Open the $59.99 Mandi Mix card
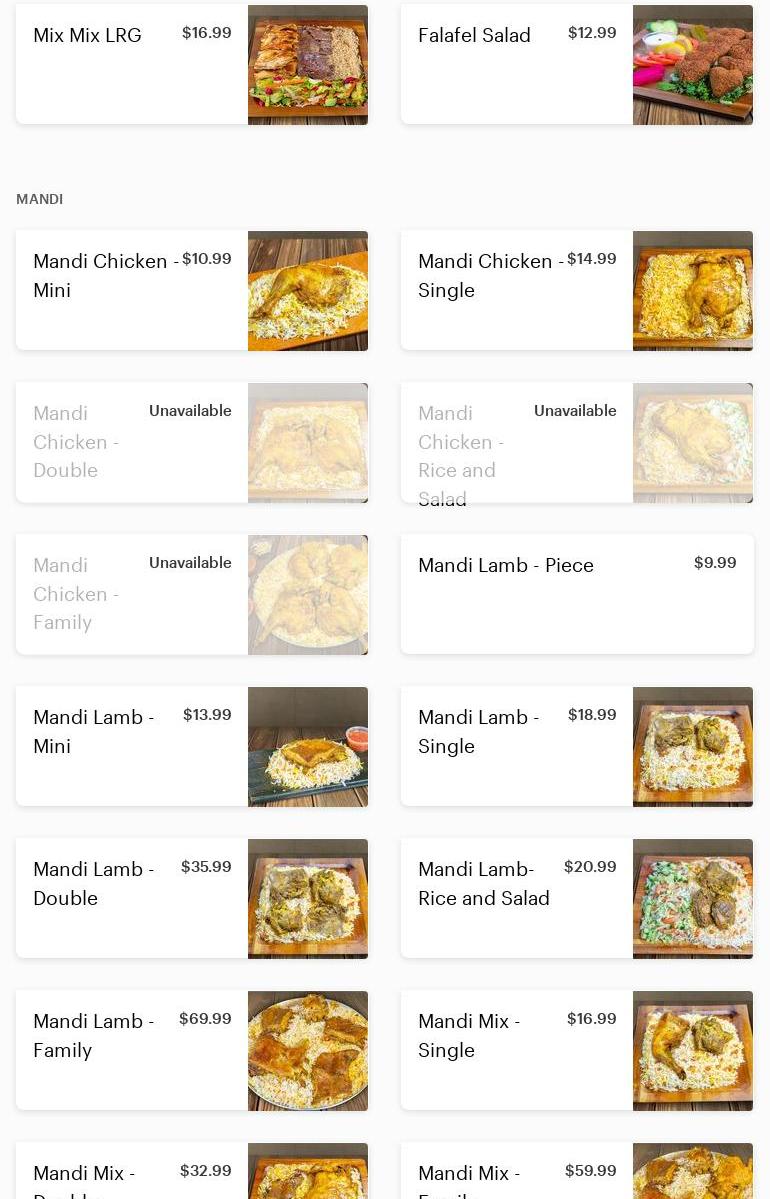Screen dimensions: 770x1199 coord(576,1175)
